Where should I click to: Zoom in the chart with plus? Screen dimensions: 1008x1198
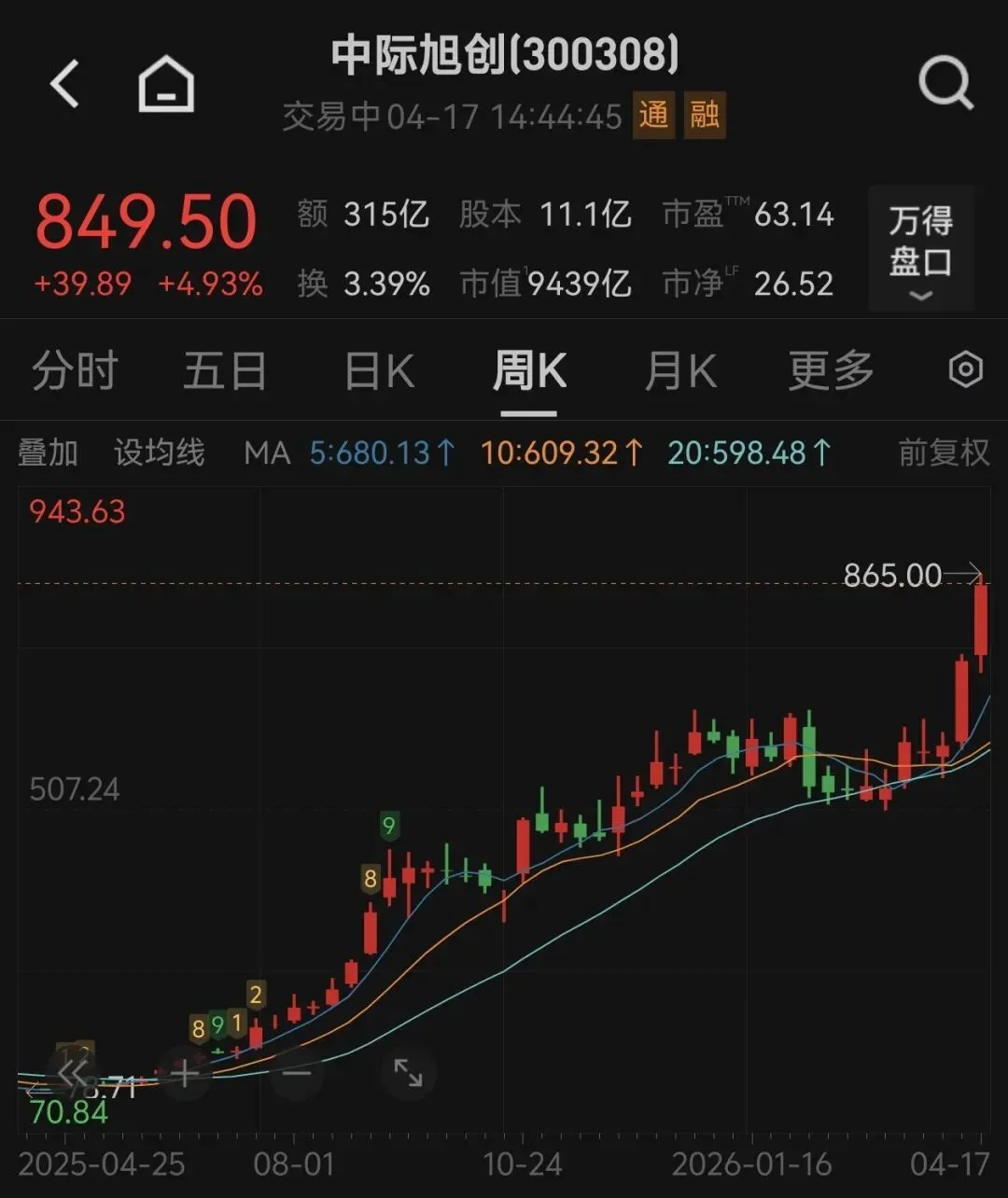184,1074
